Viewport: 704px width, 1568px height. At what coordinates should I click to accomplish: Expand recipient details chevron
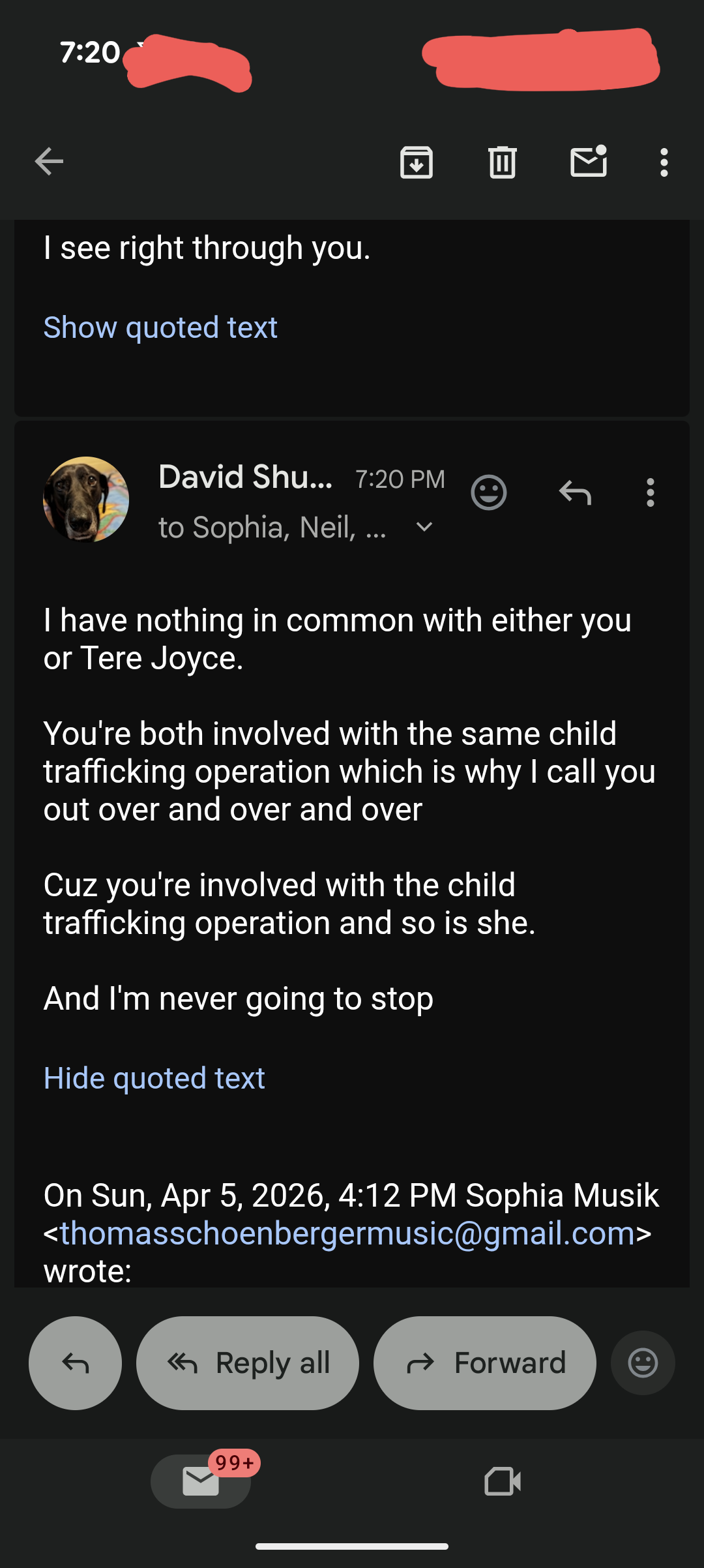(424, 527)
